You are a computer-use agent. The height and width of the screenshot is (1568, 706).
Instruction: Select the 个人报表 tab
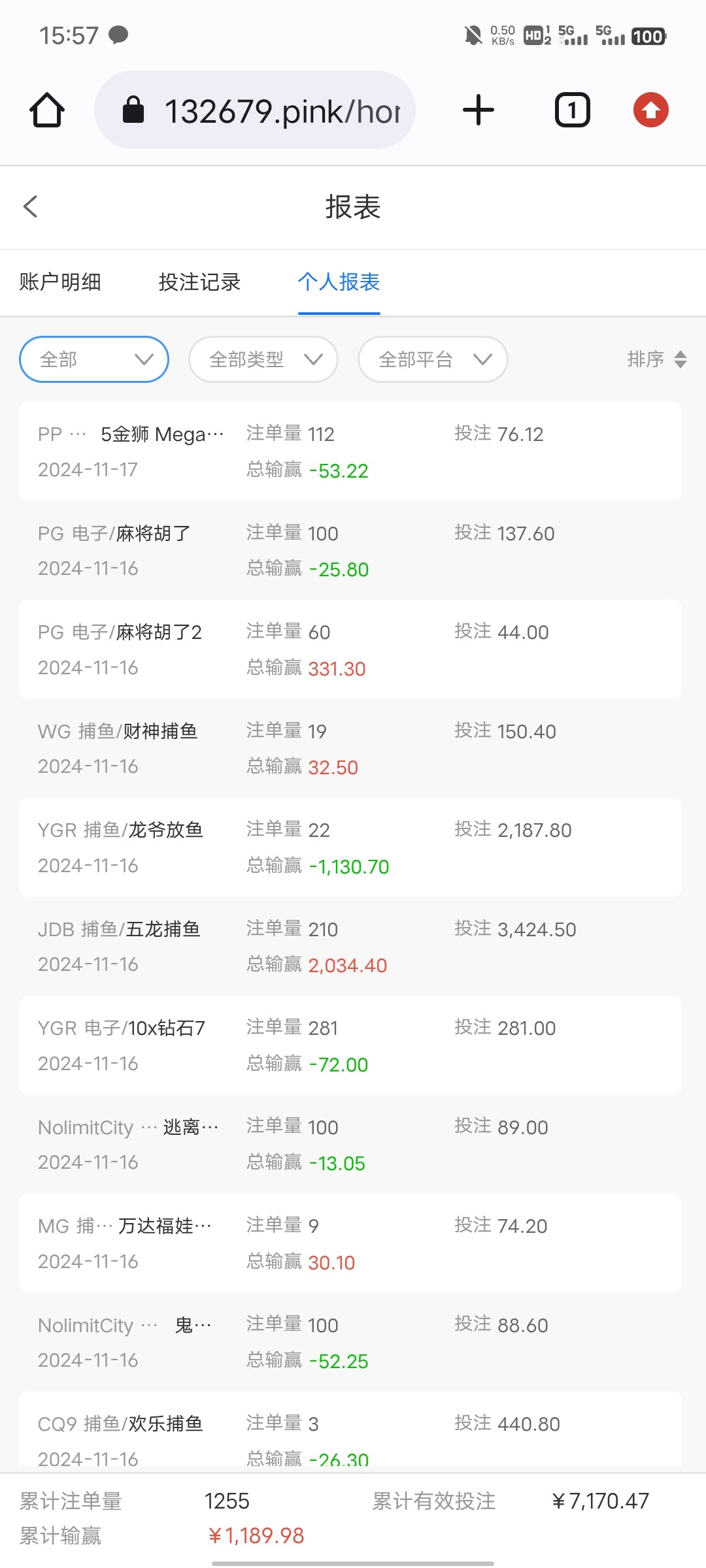tap(339, 282)
